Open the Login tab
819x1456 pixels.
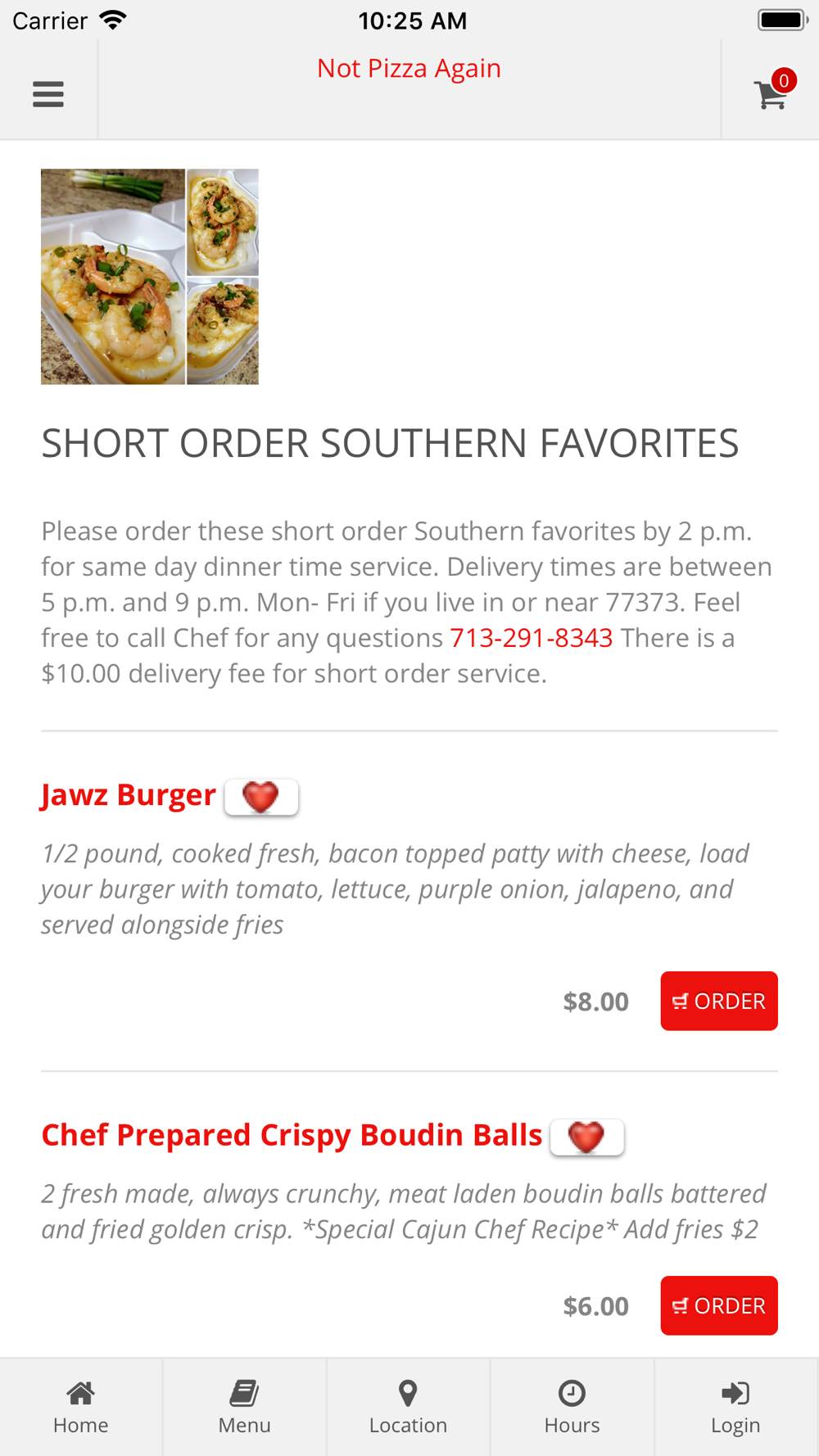coord(736,1407)
